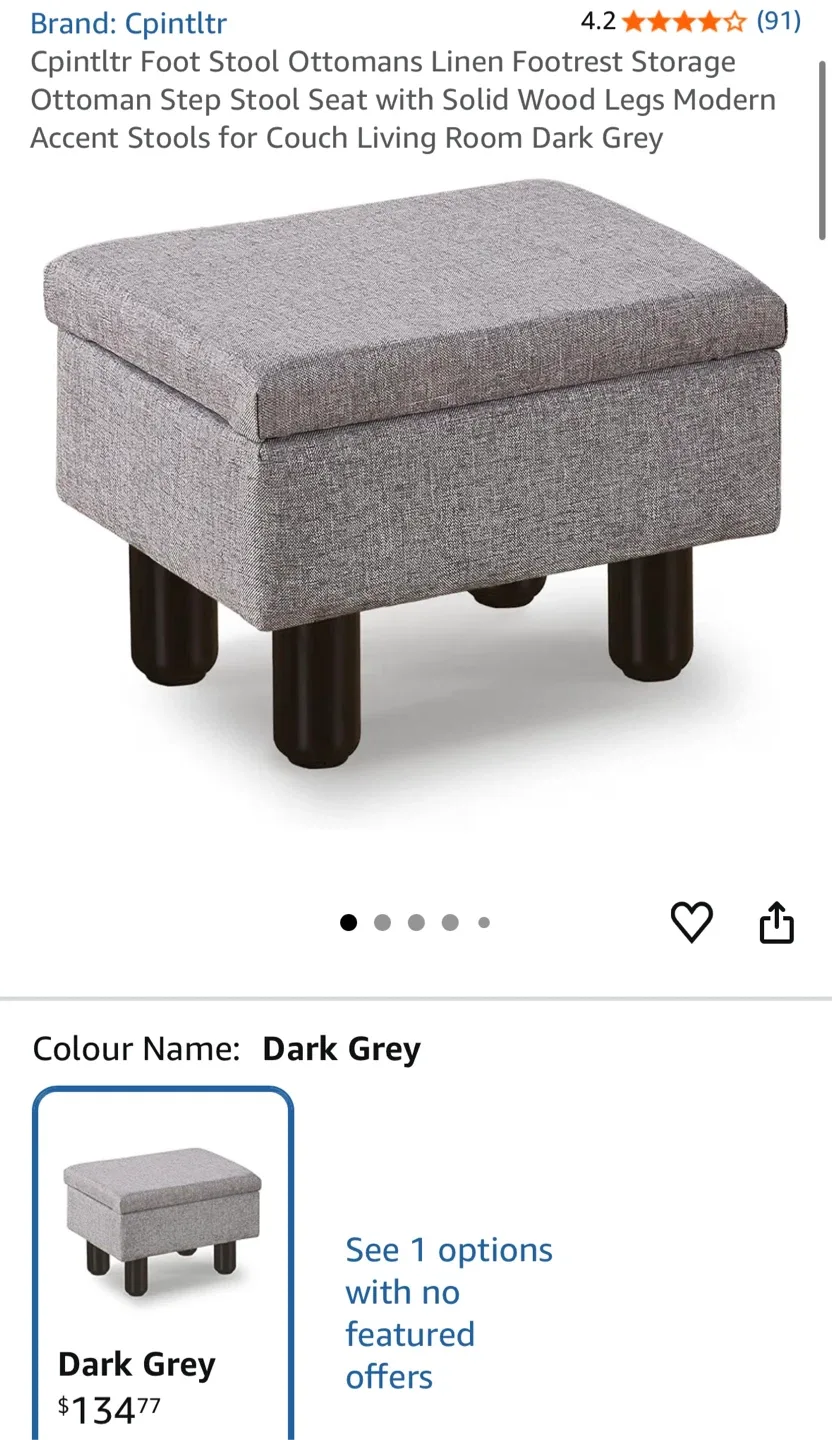Click the second image carousel dot

coord(382,922)
